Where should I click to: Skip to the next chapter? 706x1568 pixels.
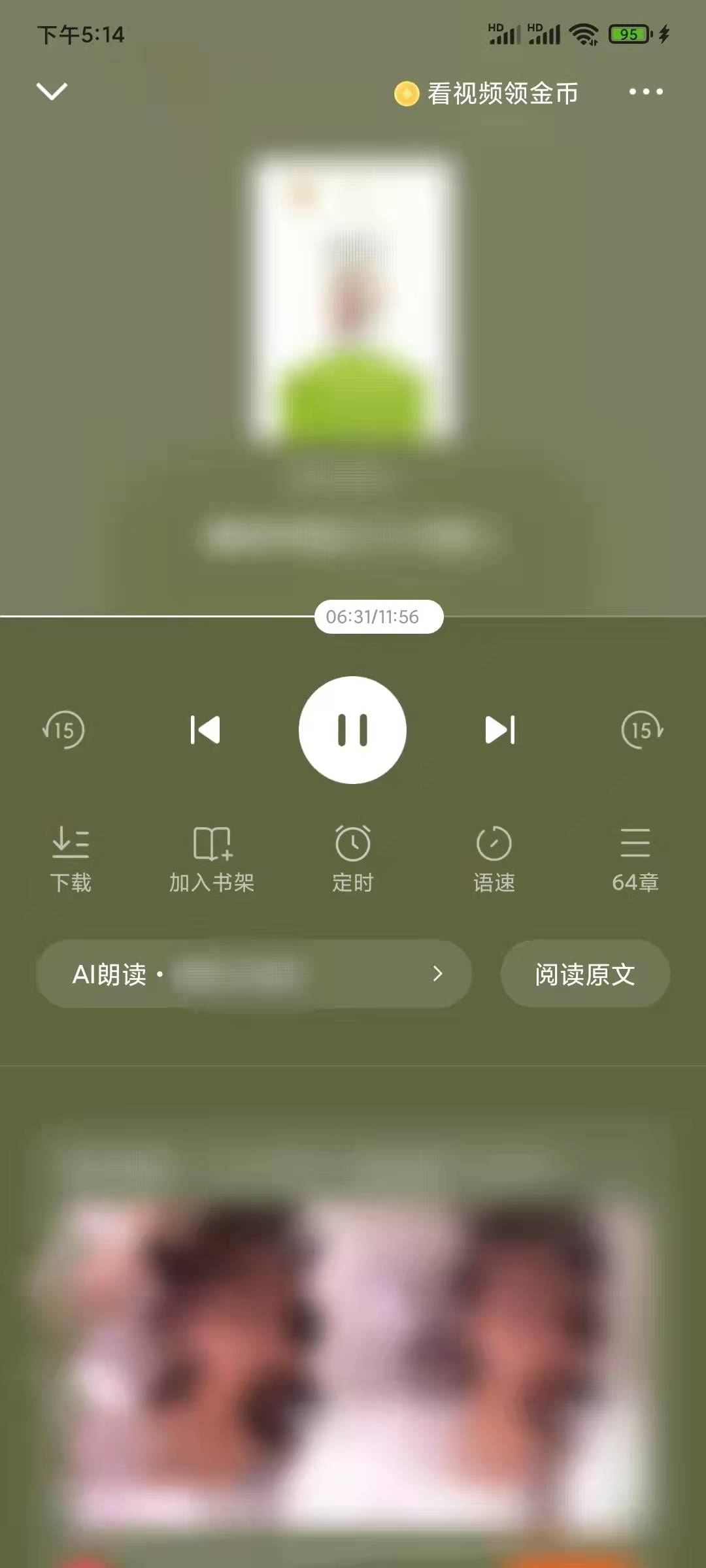[499, 730]
